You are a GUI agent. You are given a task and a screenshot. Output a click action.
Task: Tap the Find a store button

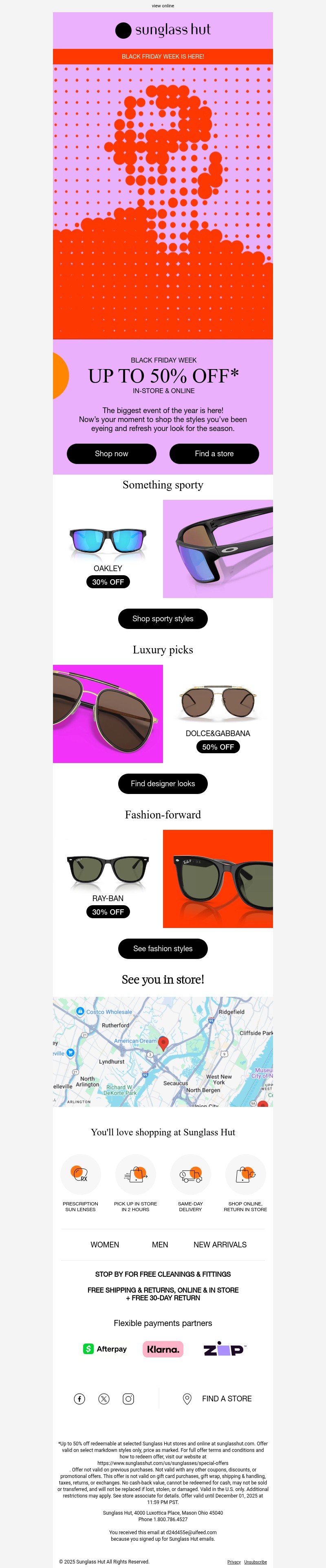point(214,453)
